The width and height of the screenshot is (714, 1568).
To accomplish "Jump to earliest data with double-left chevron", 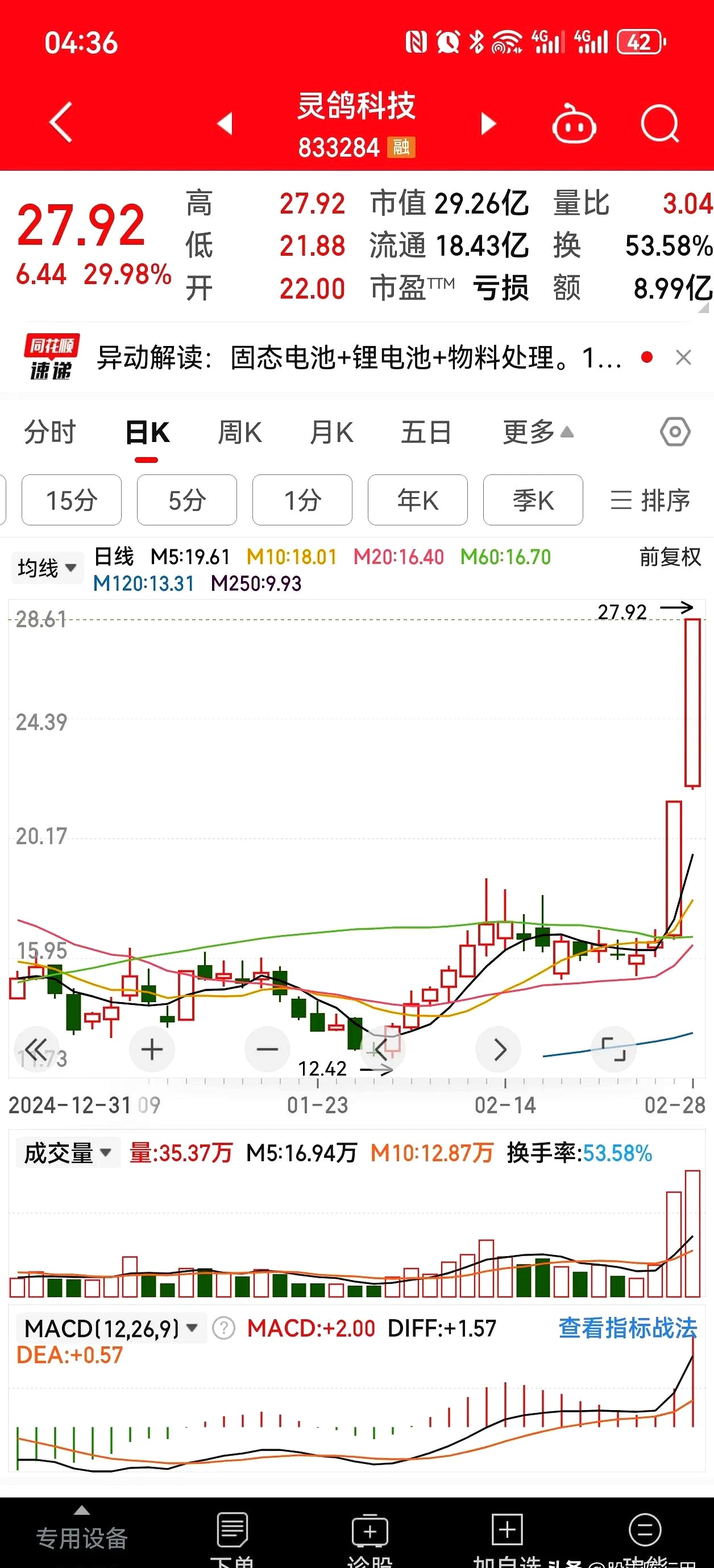I will click(37, 1049).
